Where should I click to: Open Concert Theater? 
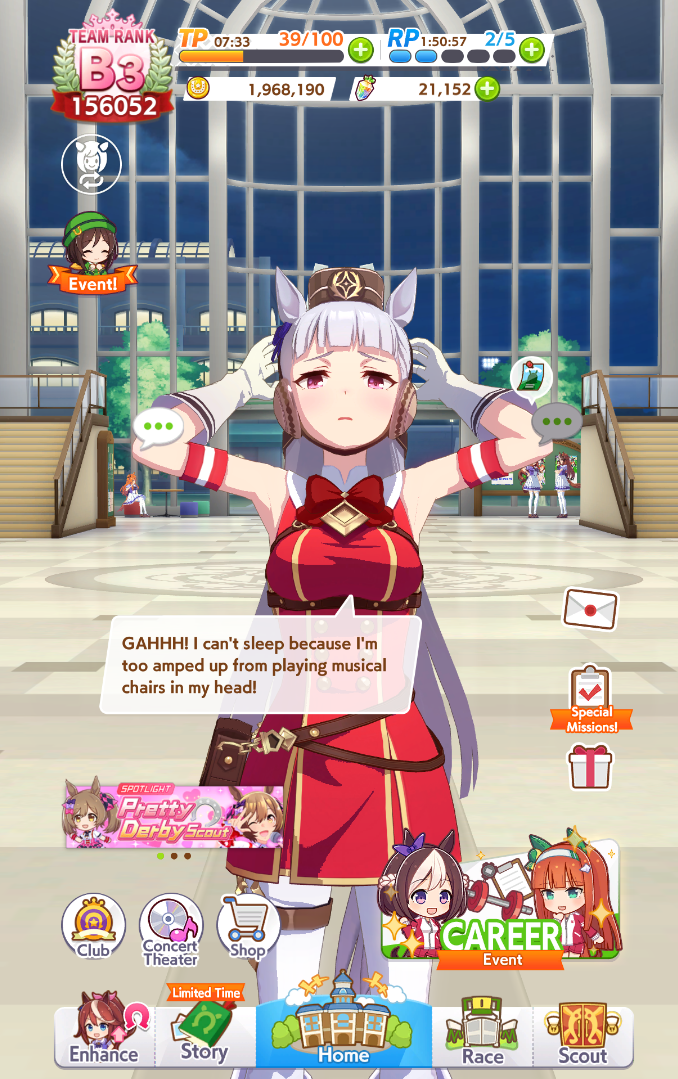tap(171, 928)
